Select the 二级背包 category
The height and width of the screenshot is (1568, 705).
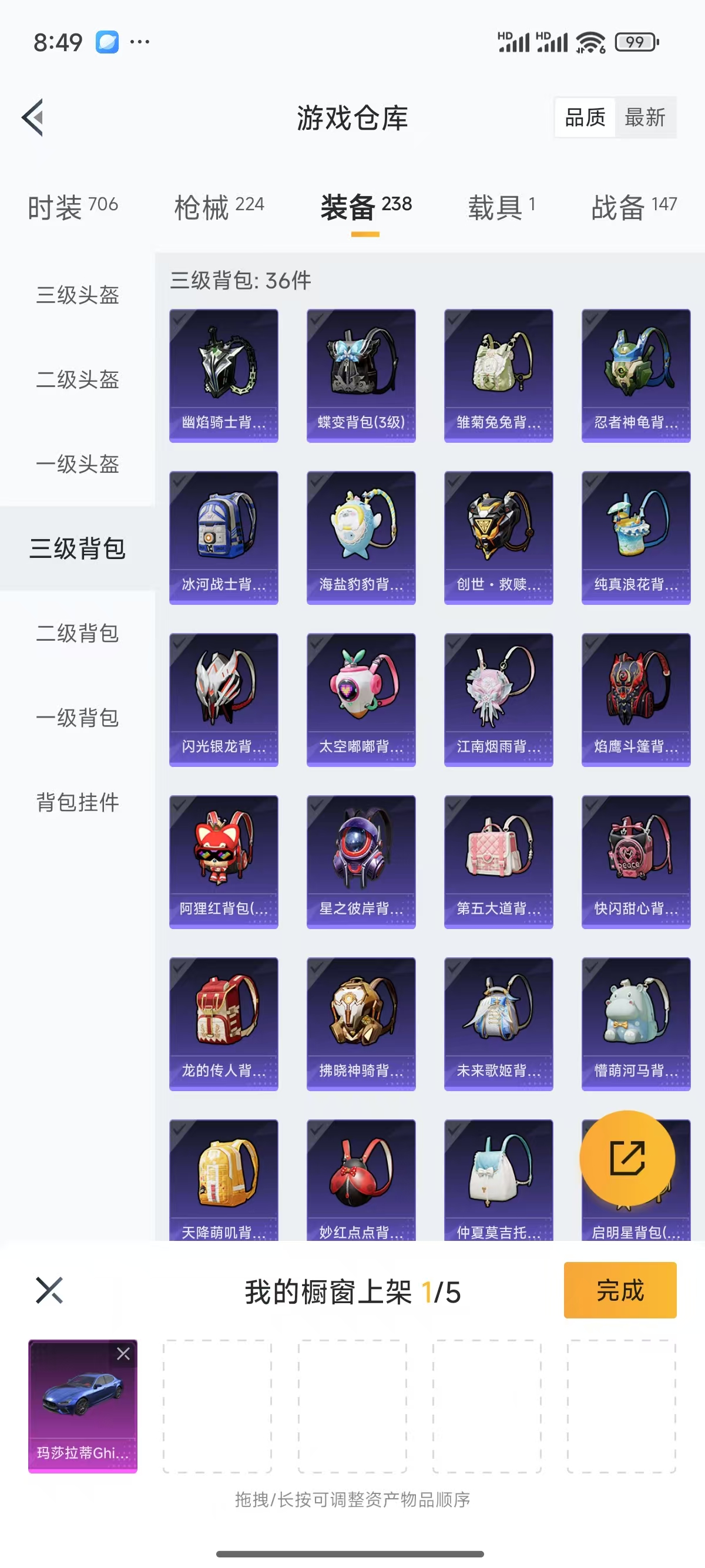(78, 633)
